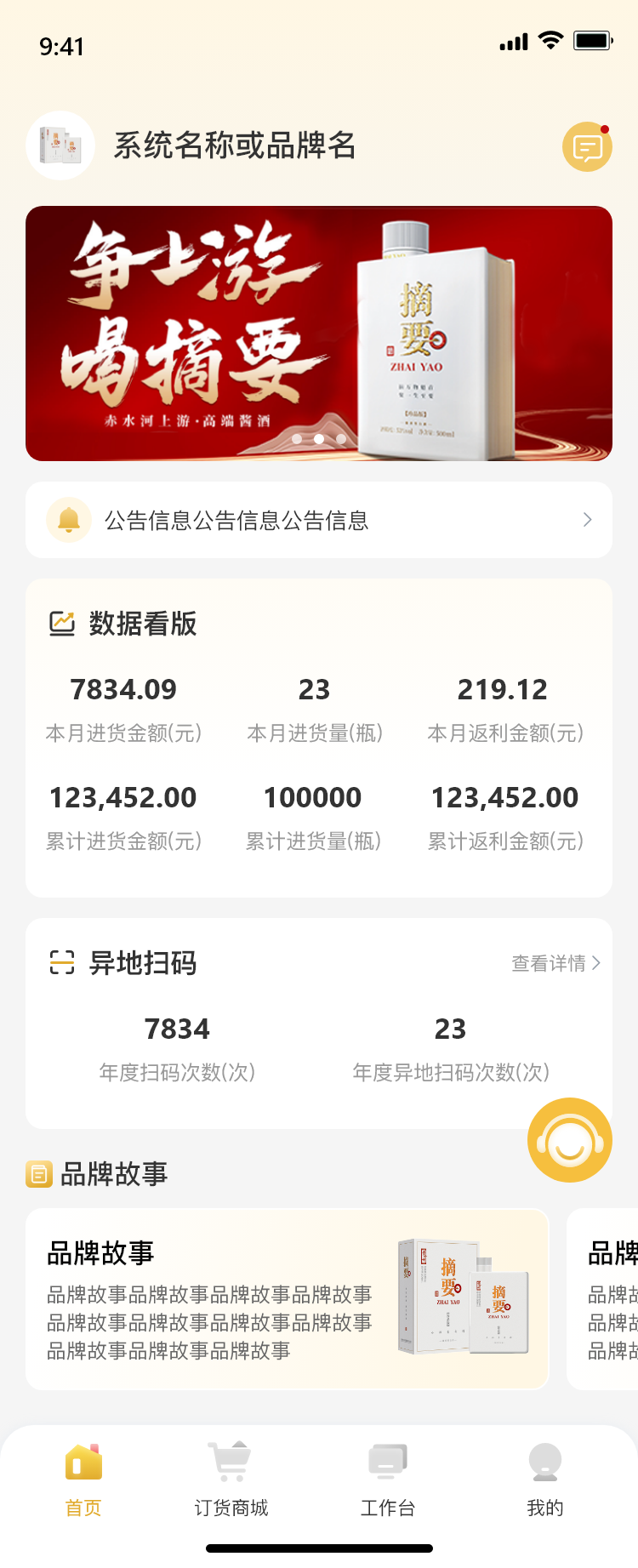View 查看详情 for 异地扫码
Viewport: 638px width, 1568px height.
[x=555, y=963]
